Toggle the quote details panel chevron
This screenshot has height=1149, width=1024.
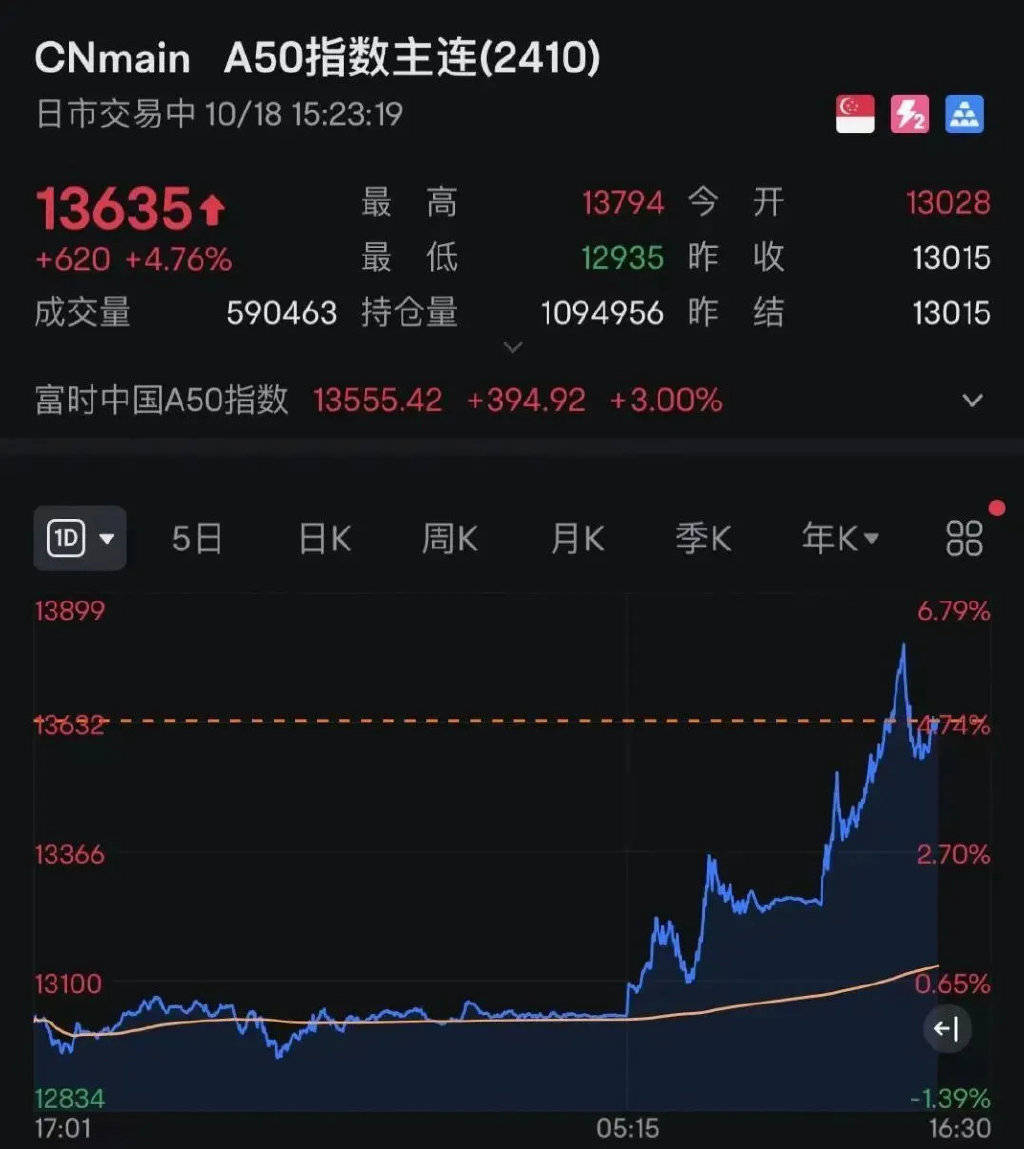pyautogui.click(x=513, y=347)
